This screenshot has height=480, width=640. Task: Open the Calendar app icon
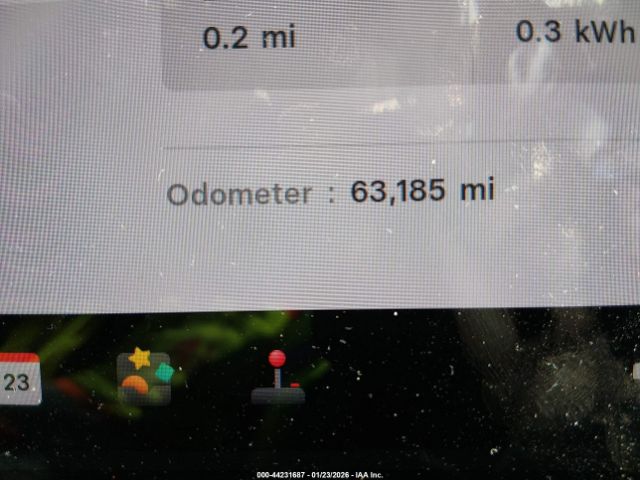[19, 378]
